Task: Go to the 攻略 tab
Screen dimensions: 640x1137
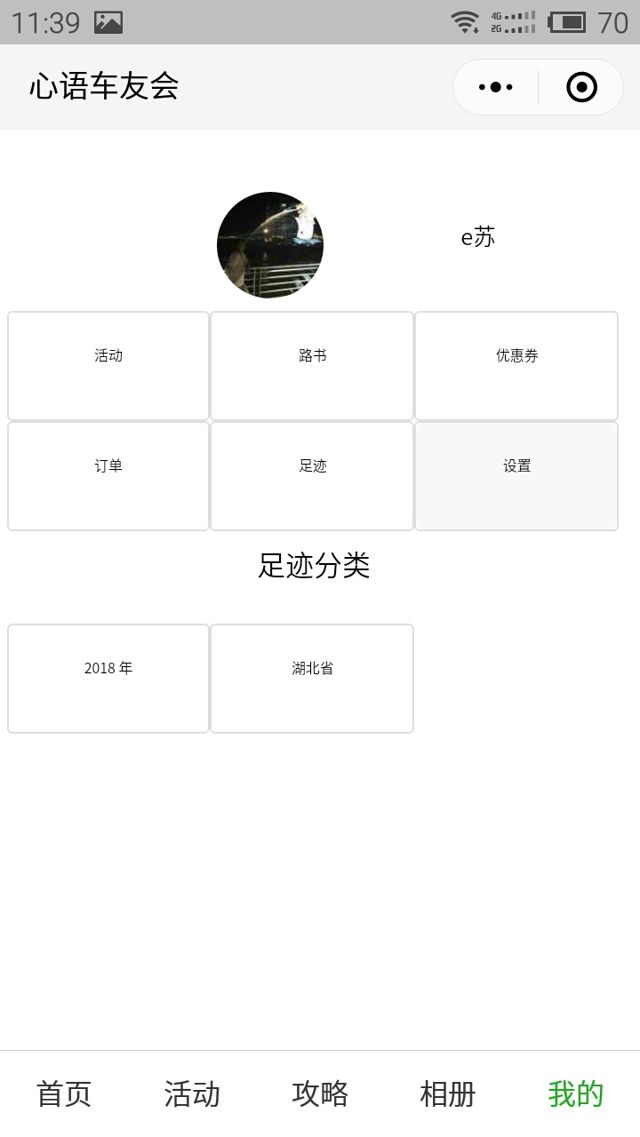Action: tap(320, 1093)
